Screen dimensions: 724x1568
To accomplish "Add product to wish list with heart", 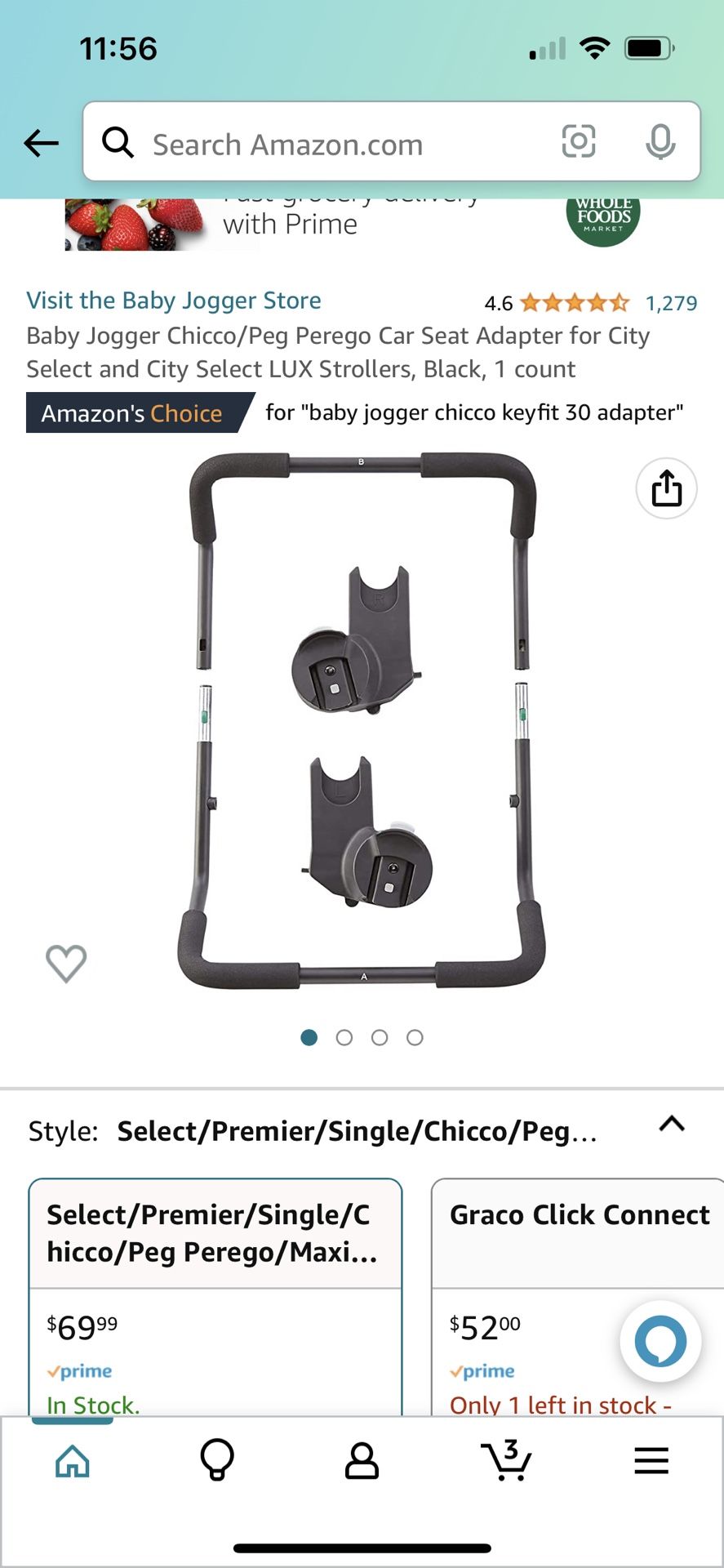I will click(x=66, y=963).
